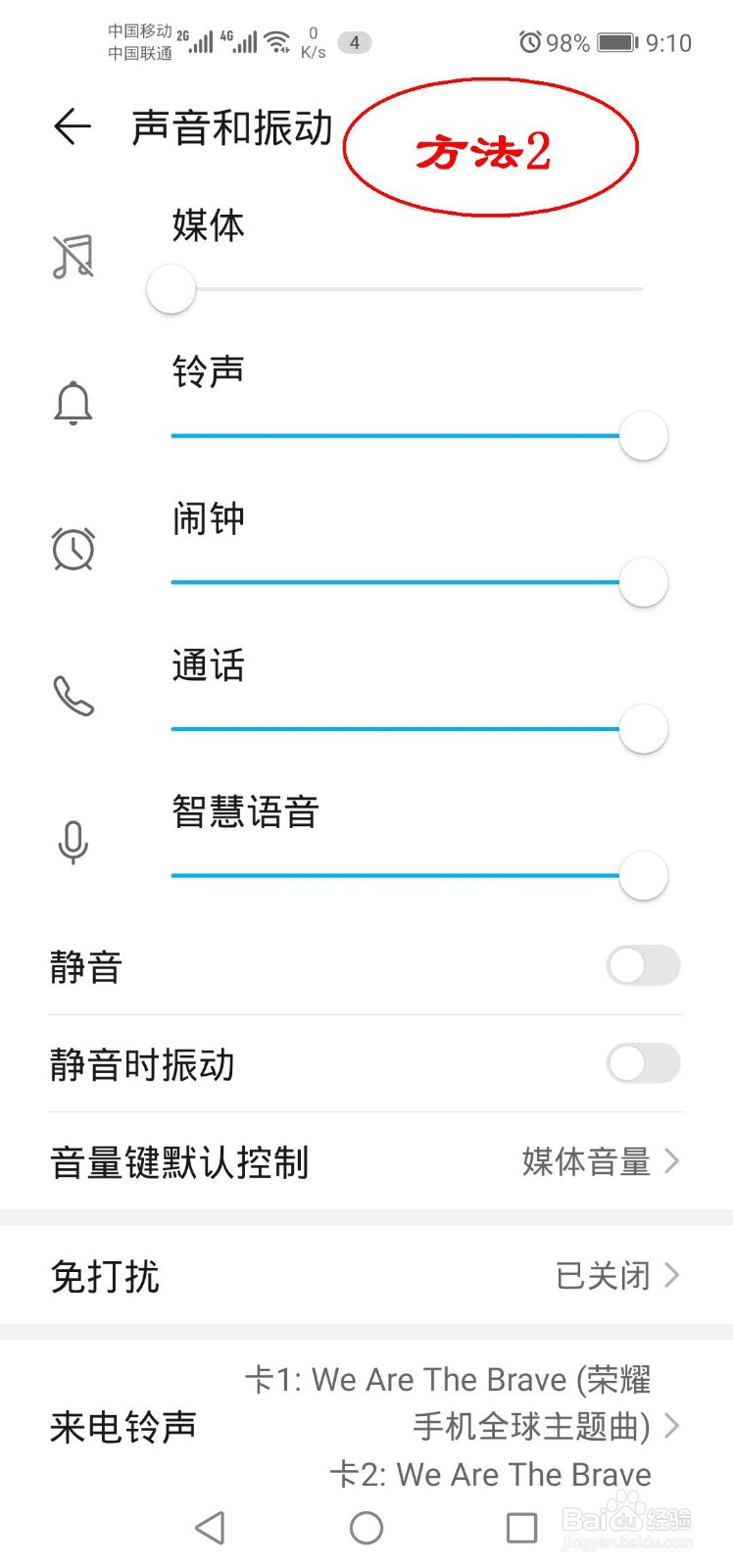The image size is (733, 1568).
Task: Enable the 静音时振动 switch
Action: (x=643, y=1063)
